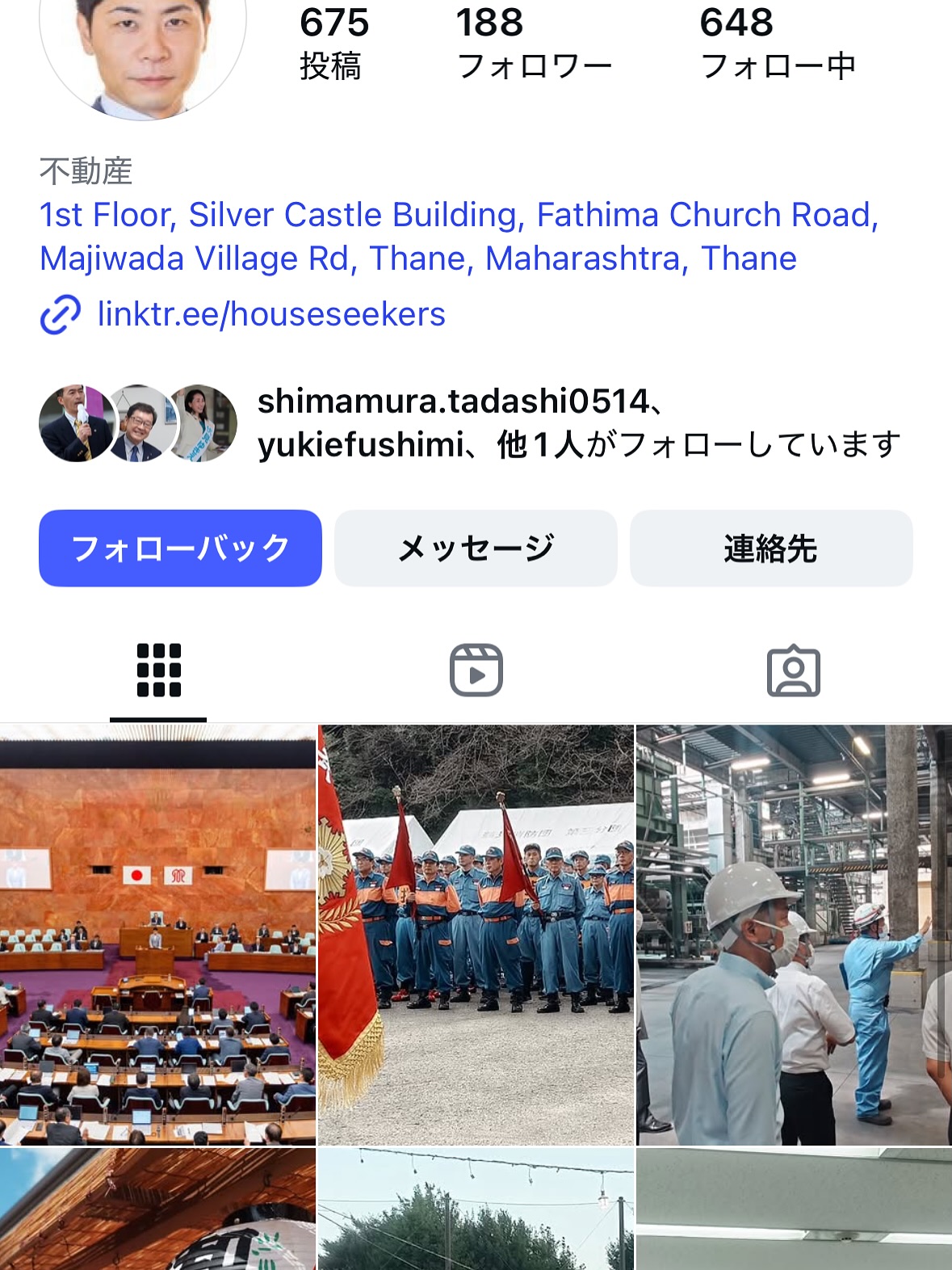Image resolution: width=952 pixels, height=1270 pixels.
Task: Switch to the tagged photos tab
Action: (793, 670)
